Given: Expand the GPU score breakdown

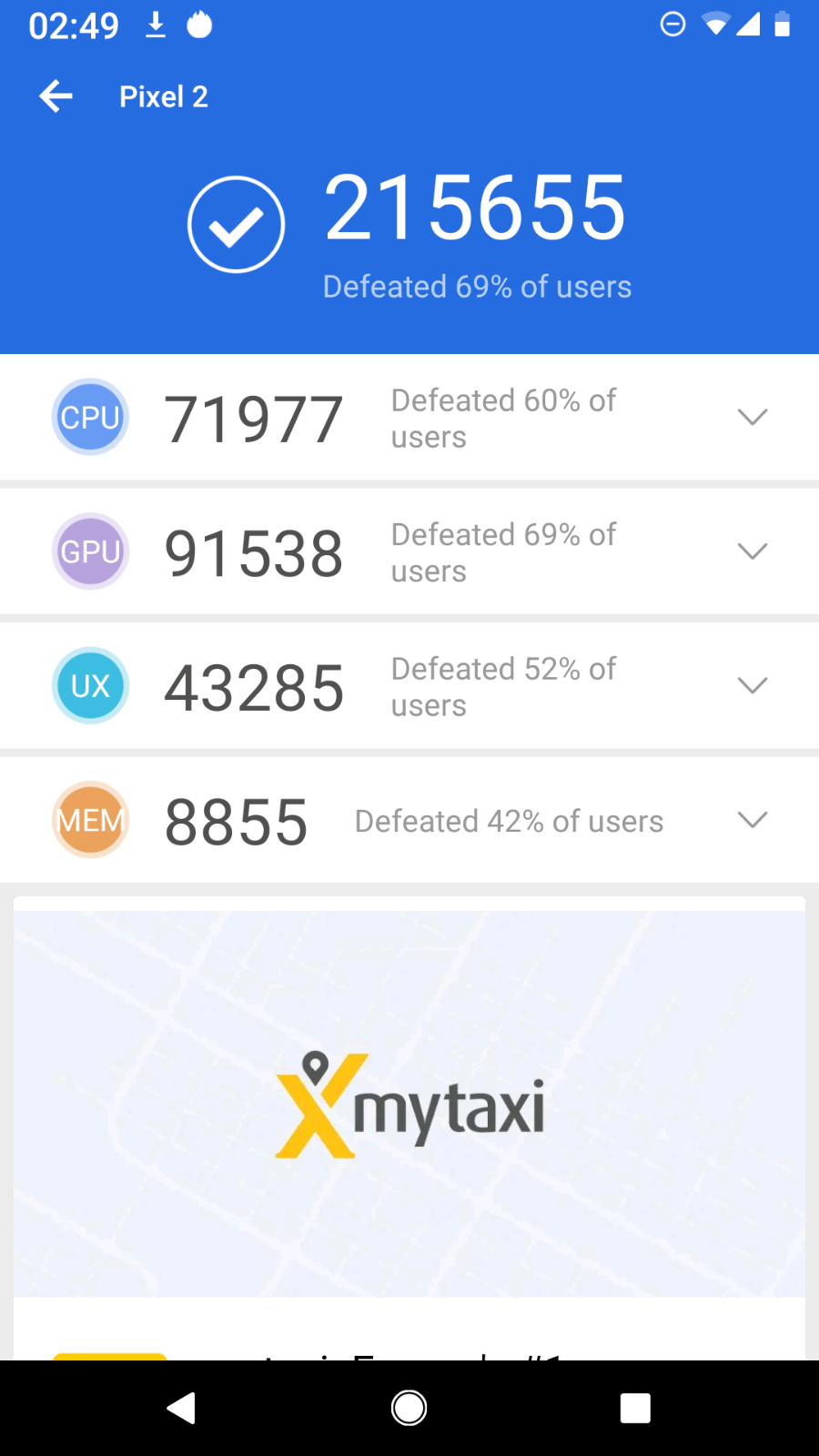Looking at the screenshot, I should pyautogui.click(x=752, y=551).
